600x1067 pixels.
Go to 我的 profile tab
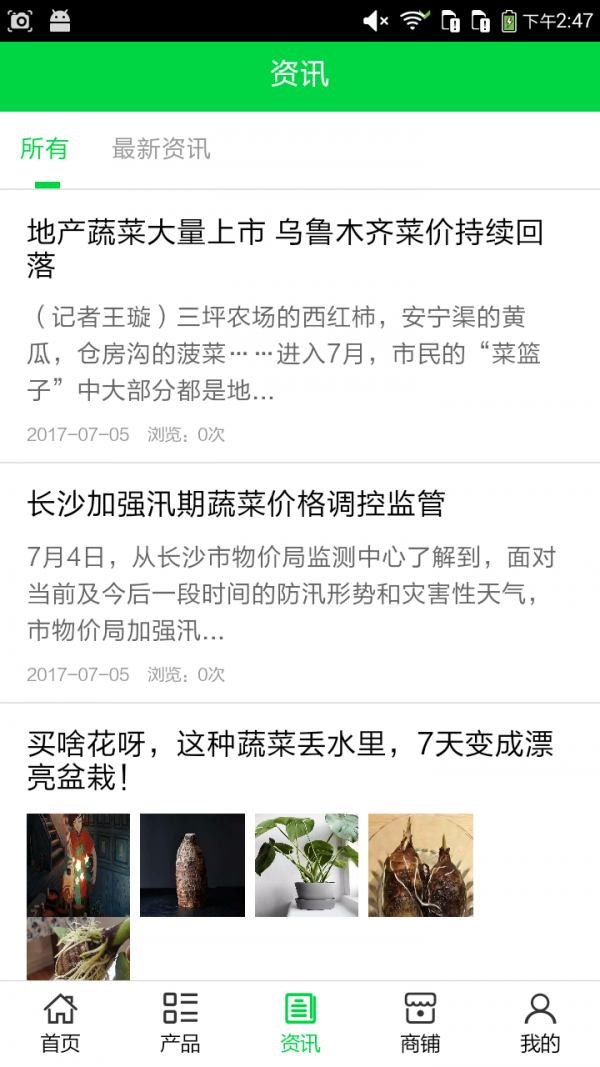tap(540, 1023)
